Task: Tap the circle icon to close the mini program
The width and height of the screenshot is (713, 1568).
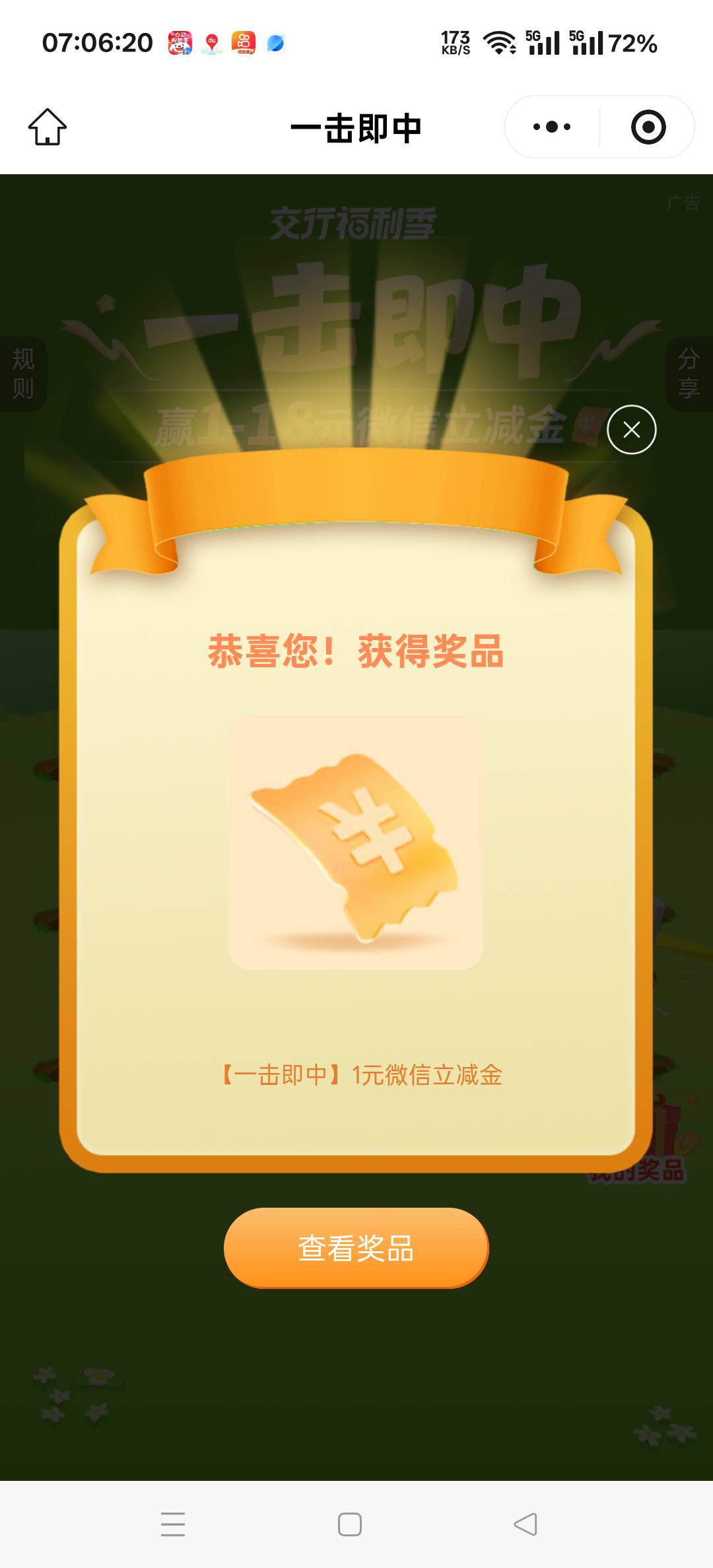Action: pyautogui.click(x=648, y=127)
